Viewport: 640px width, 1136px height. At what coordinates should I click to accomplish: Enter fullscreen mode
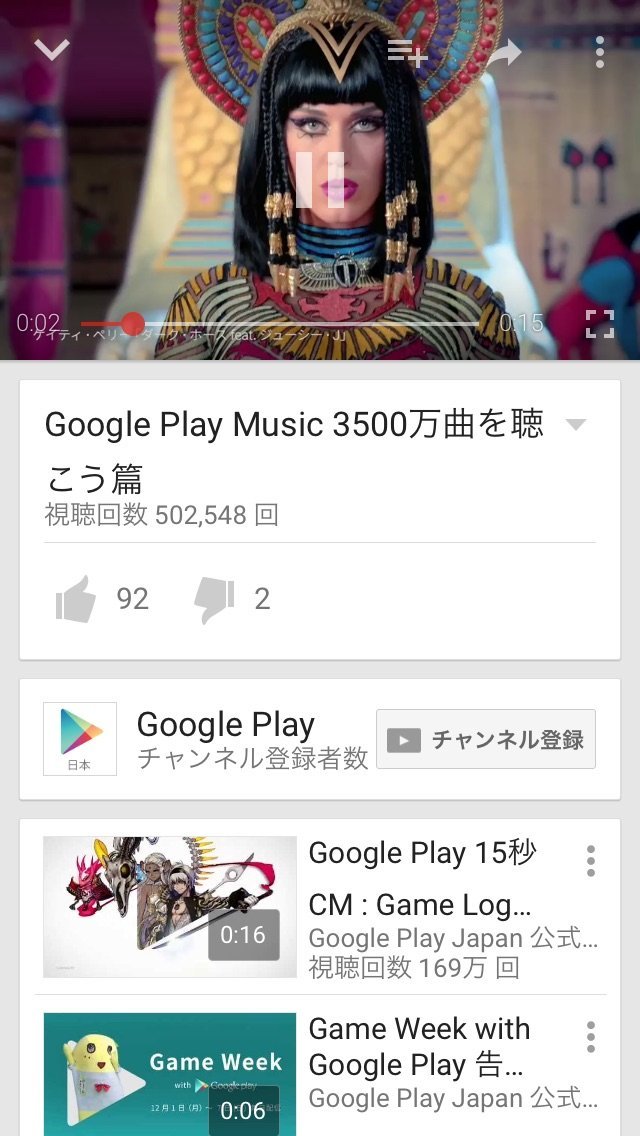coord(599,323)
